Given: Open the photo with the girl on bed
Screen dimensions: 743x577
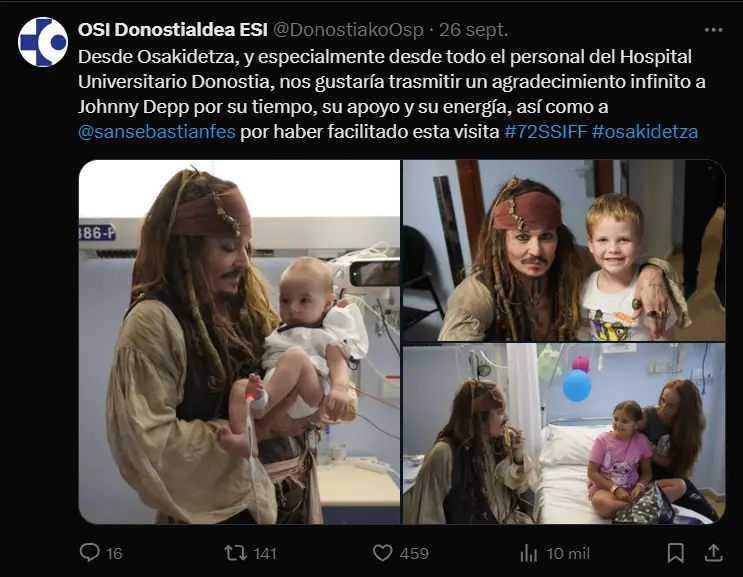Looking at the screenshot, I should click(x=563, y=433).
